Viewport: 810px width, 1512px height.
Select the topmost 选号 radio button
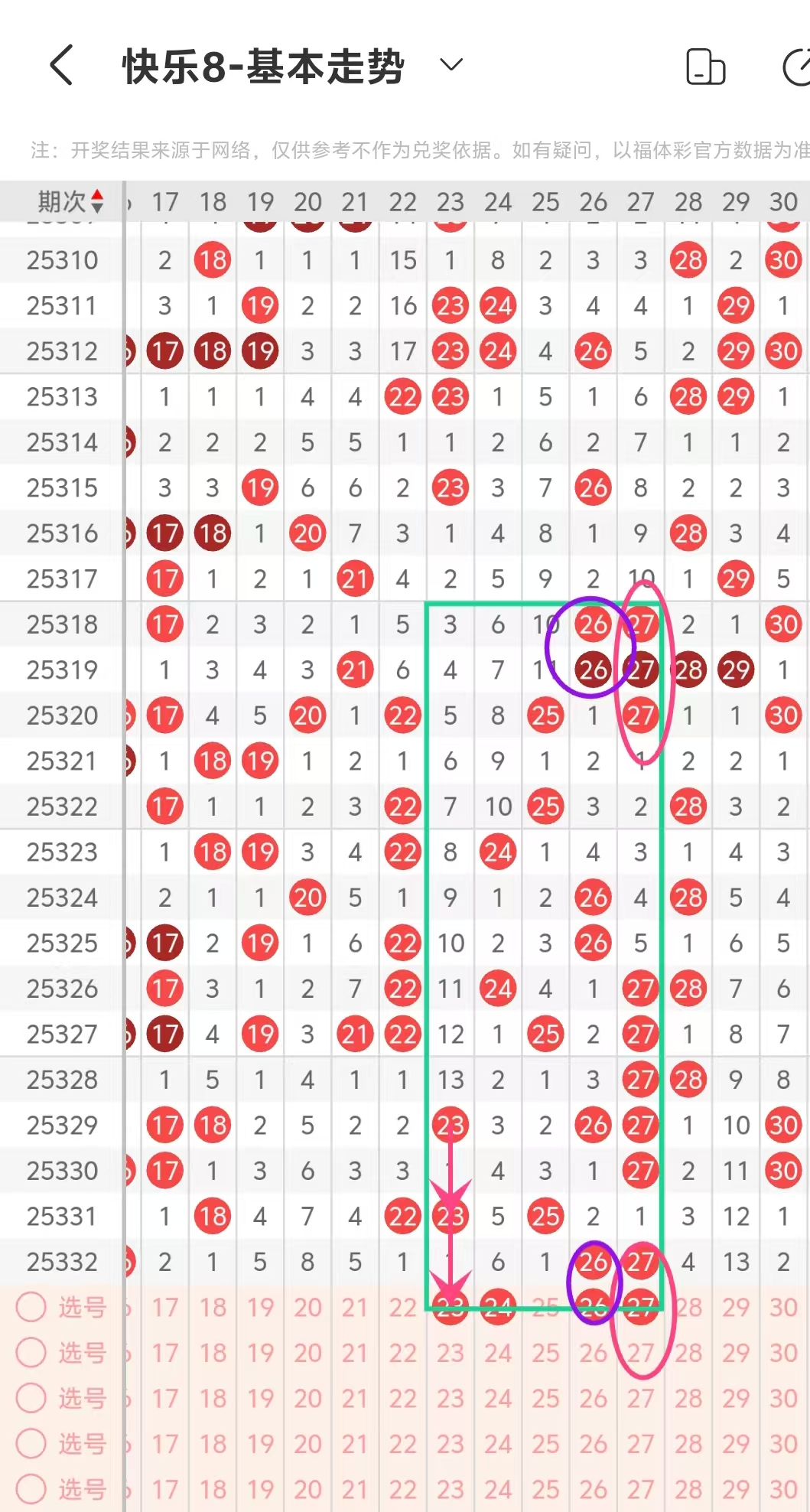(x=31, y=1307)
